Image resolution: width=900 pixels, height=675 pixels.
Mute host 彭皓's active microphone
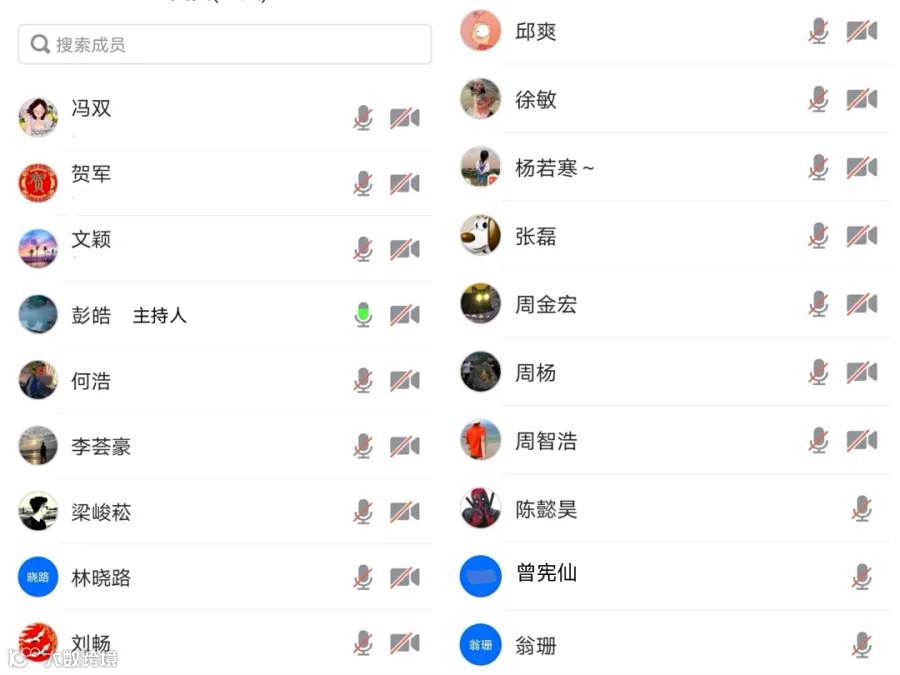point(363,315)
